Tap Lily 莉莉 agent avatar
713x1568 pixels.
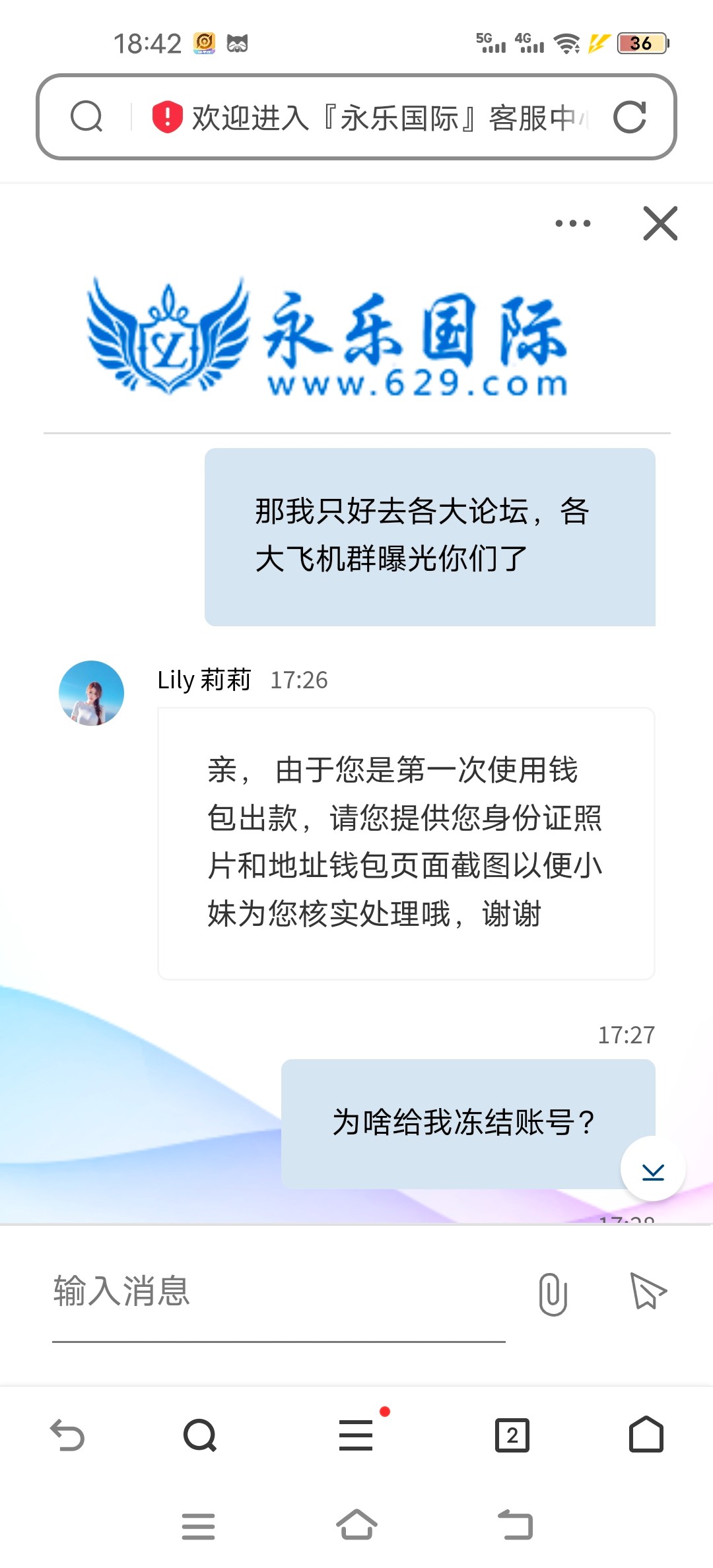point(91,693)
